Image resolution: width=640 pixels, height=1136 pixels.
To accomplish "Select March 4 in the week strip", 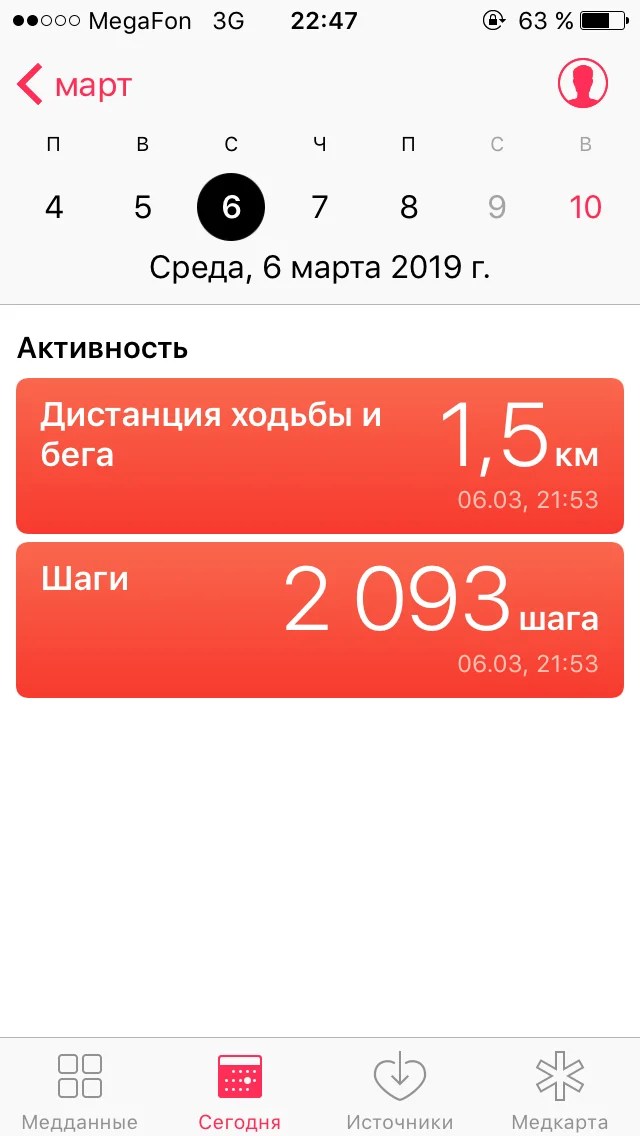I will pos(54,207).
